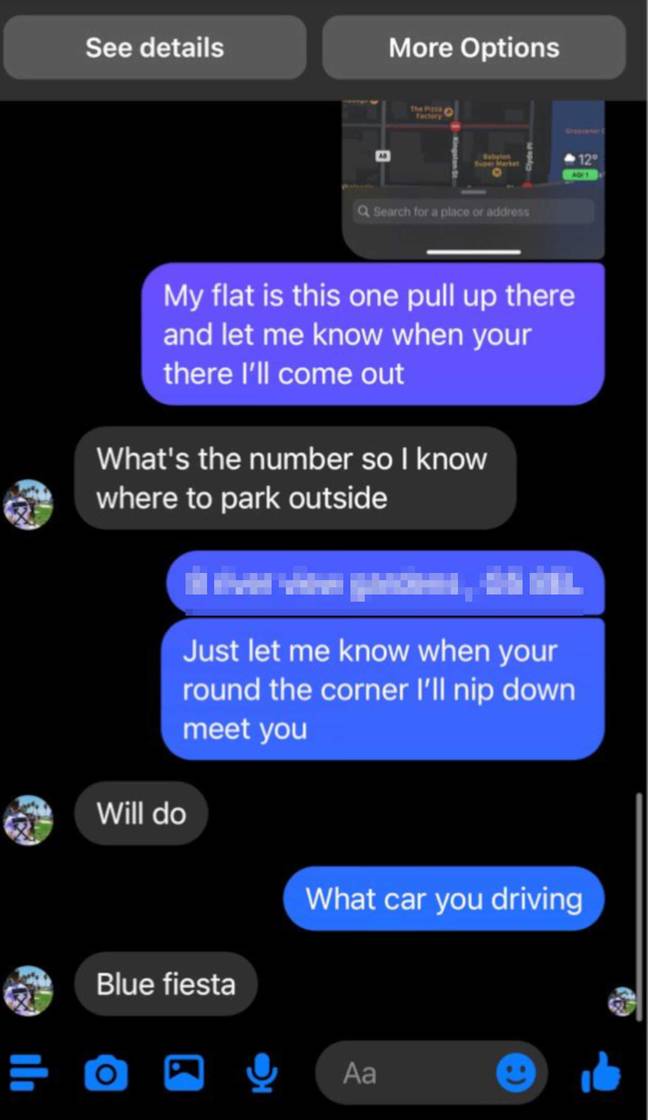Open the photo gallery picker
The image size is (648, 1120).
pyautogui.click(x=184, y=1073)
